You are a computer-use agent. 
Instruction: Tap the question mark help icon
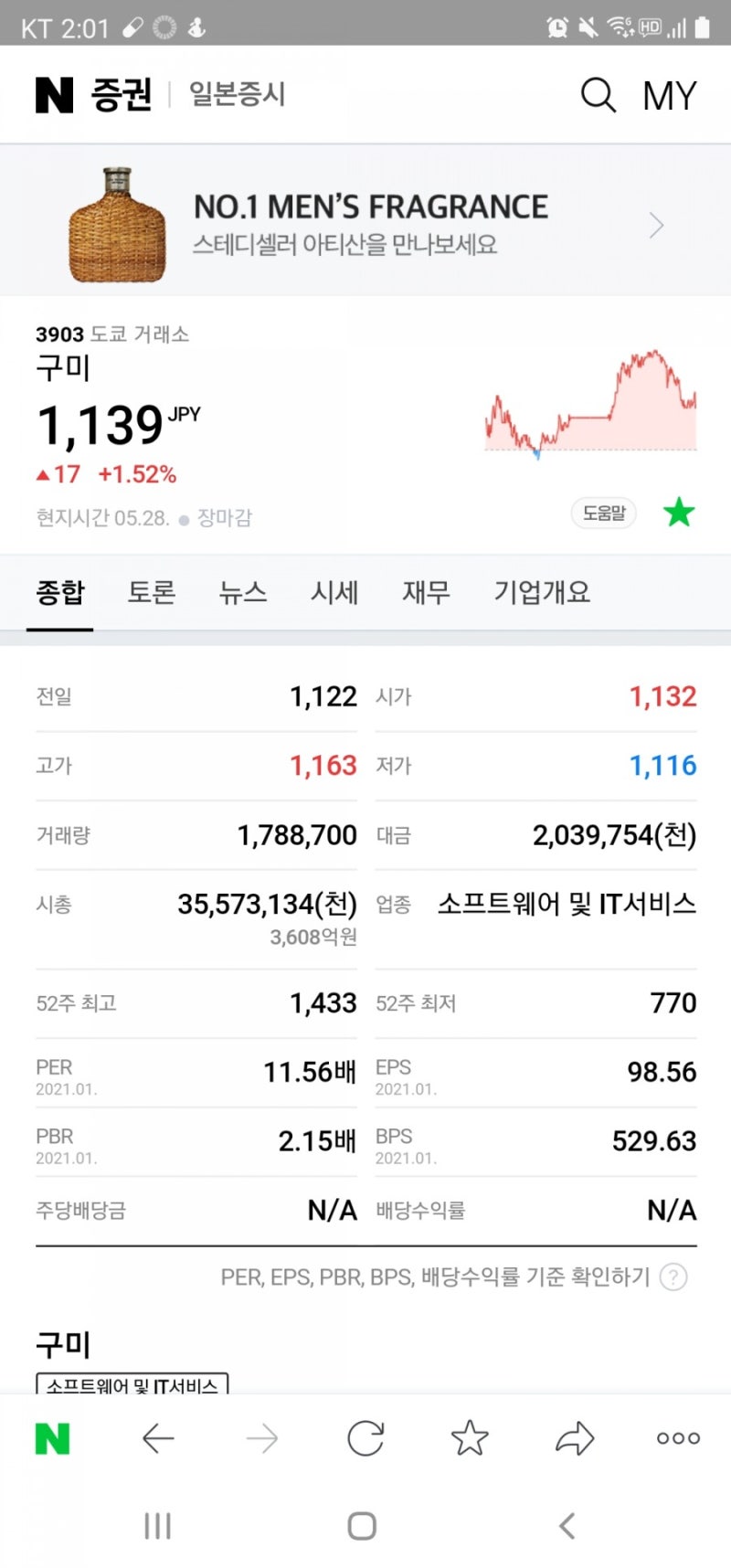pos(673,1278)
